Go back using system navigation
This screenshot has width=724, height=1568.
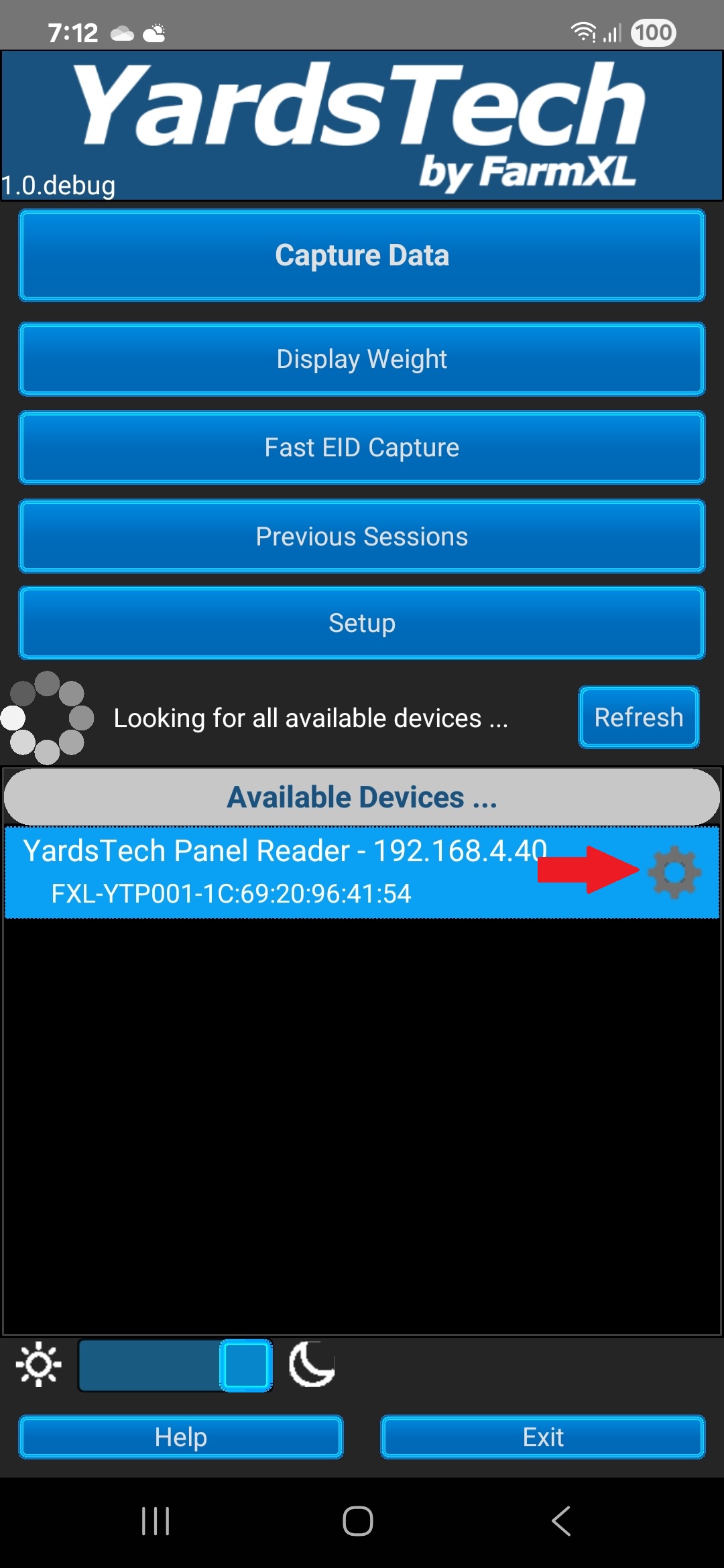562,1521
